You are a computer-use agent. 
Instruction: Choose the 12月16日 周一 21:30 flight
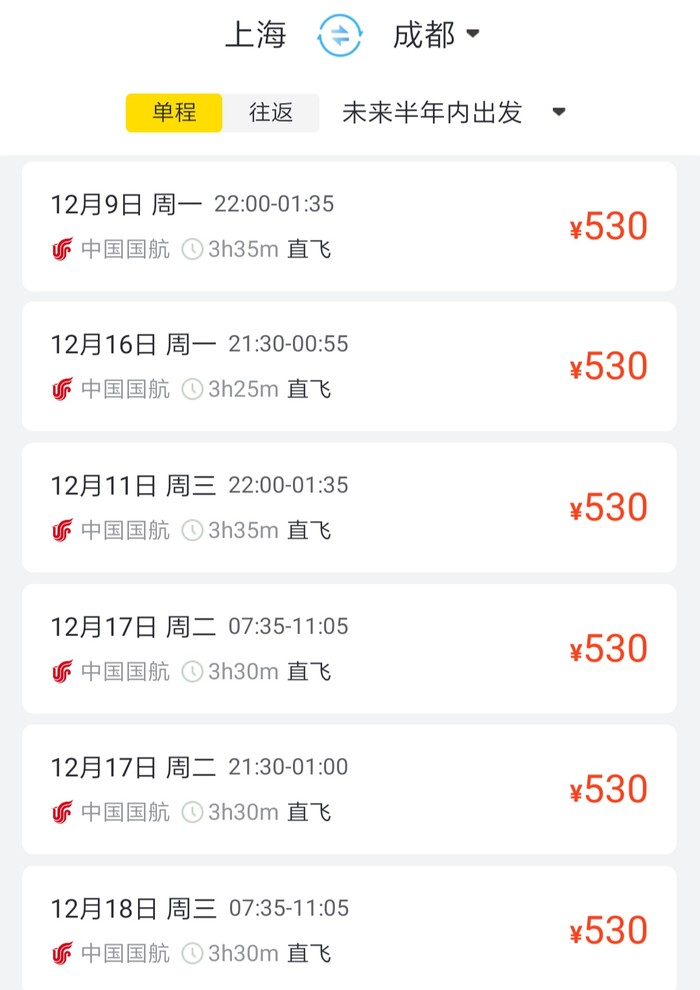(x=349, y=367)
